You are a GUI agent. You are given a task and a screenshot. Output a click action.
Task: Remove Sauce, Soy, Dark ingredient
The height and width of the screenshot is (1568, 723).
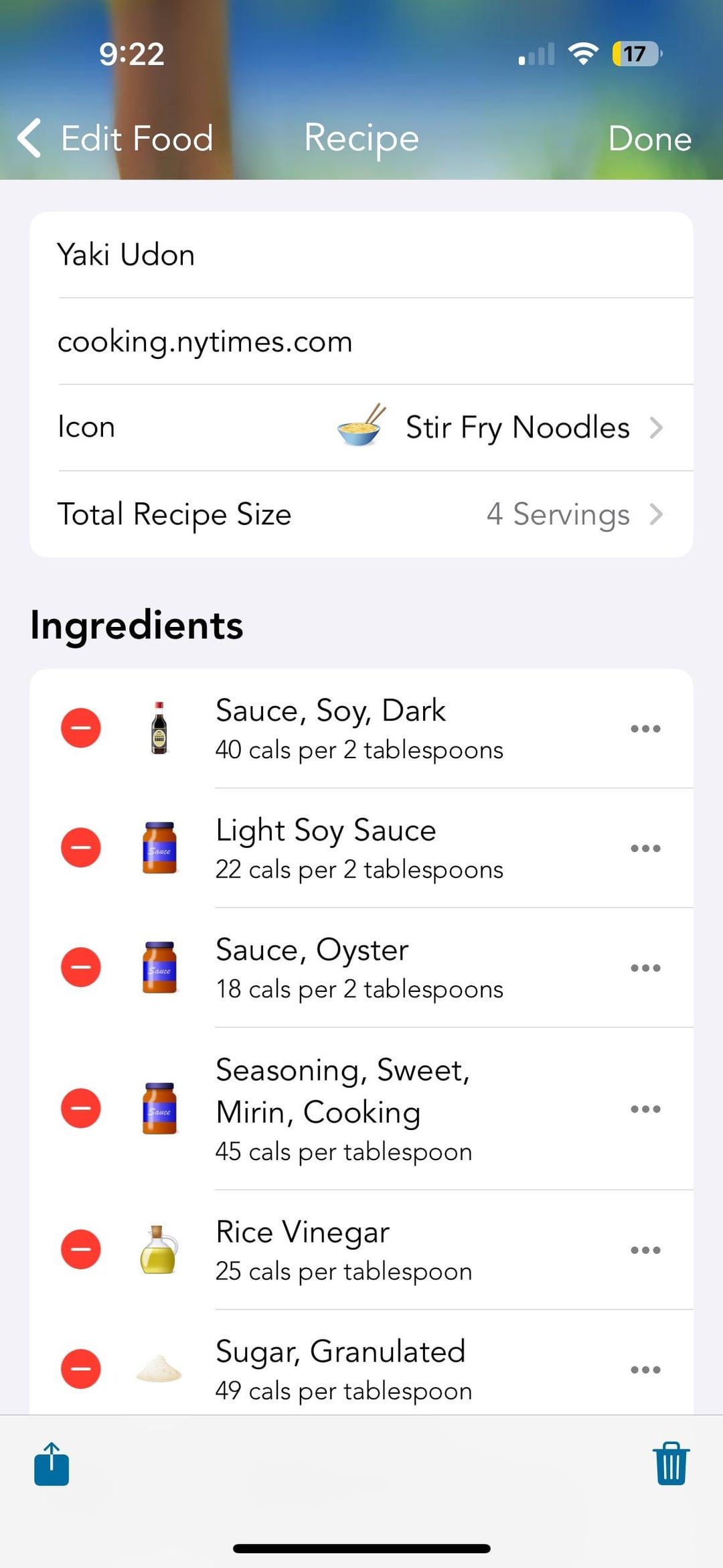click(x=81, y=728)
